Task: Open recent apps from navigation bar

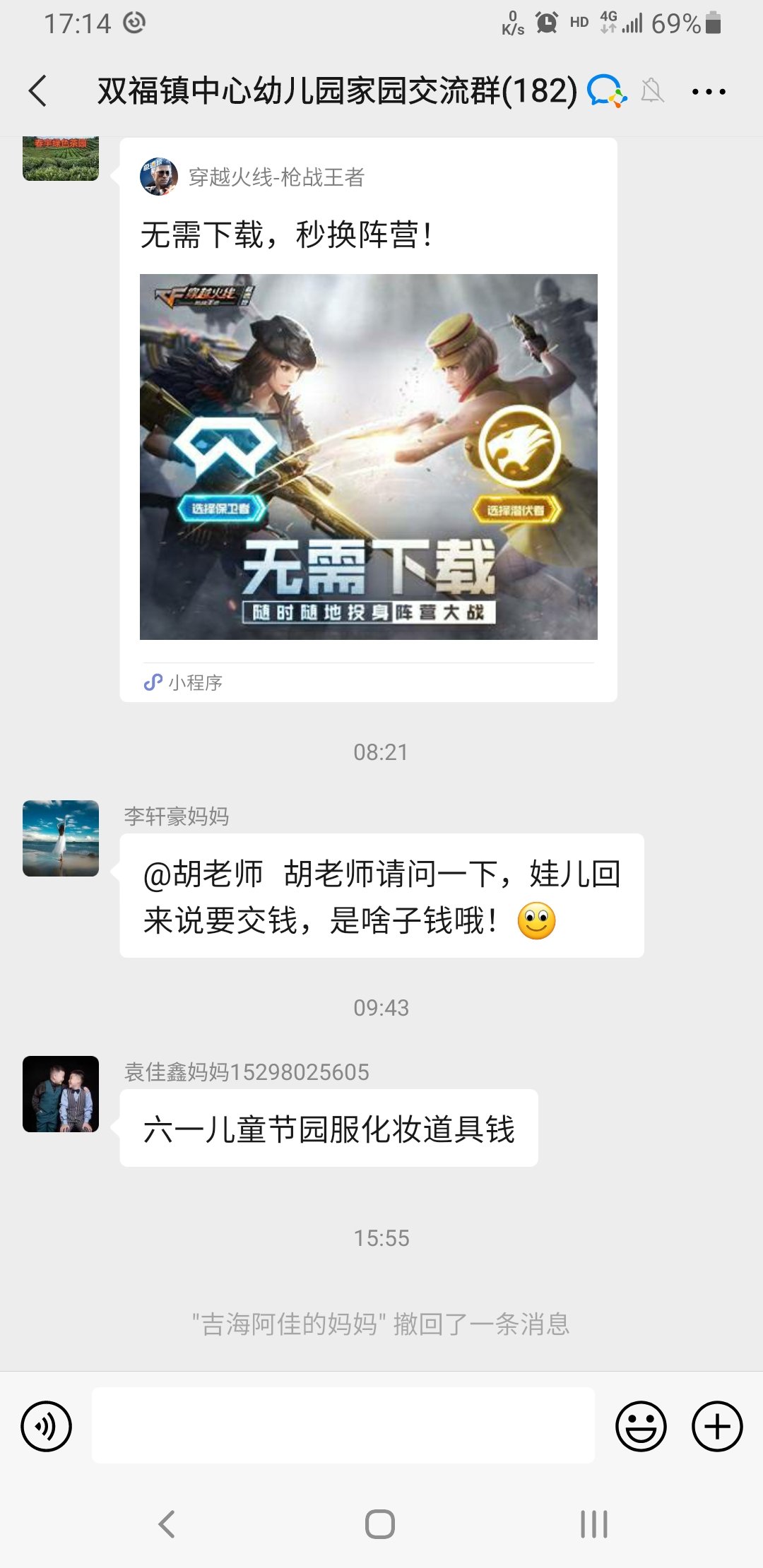Action: [593, 1524]
